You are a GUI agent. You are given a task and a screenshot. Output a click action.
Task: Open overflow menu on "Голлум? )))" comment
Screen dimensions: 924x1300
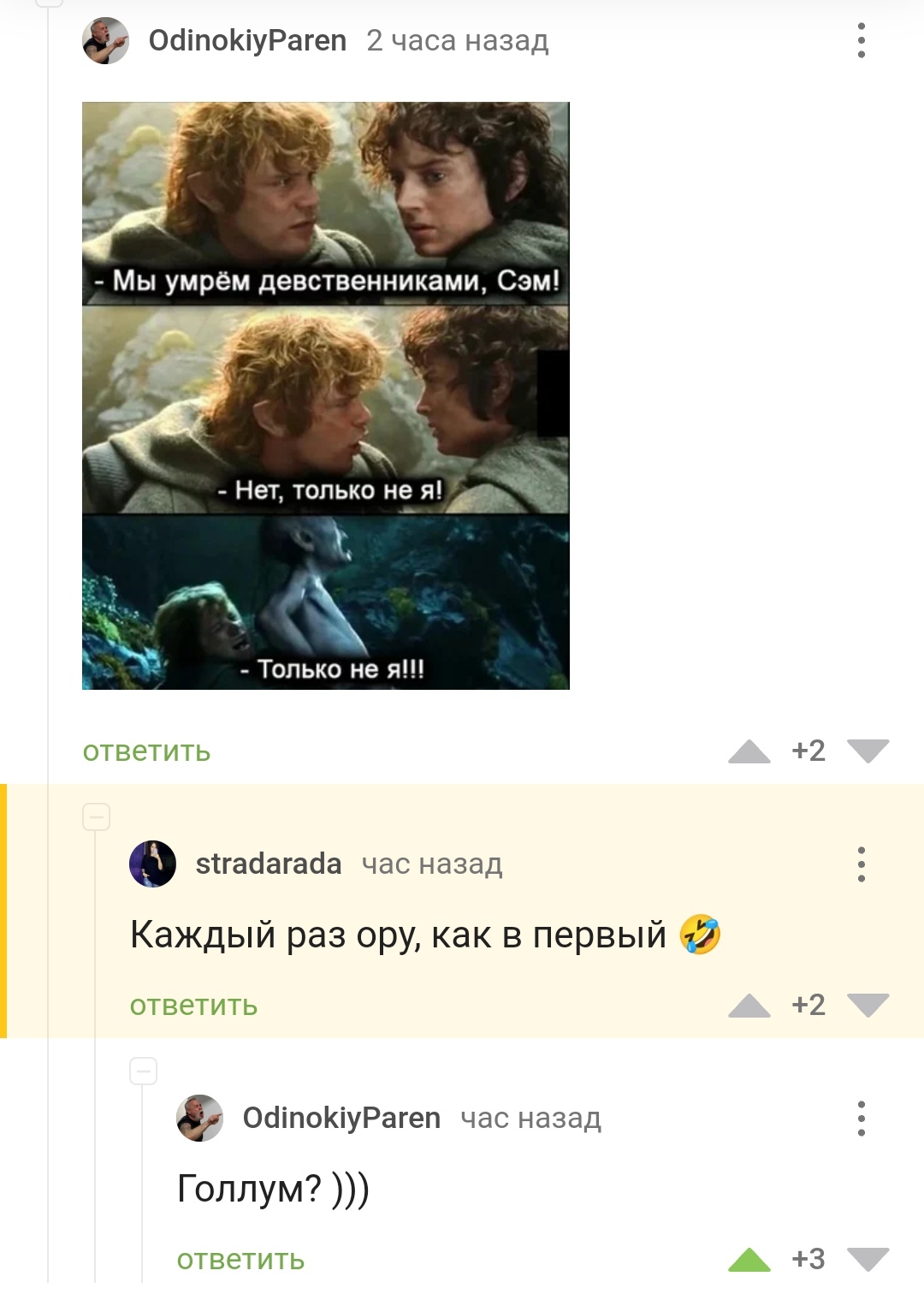[861, 1118]
